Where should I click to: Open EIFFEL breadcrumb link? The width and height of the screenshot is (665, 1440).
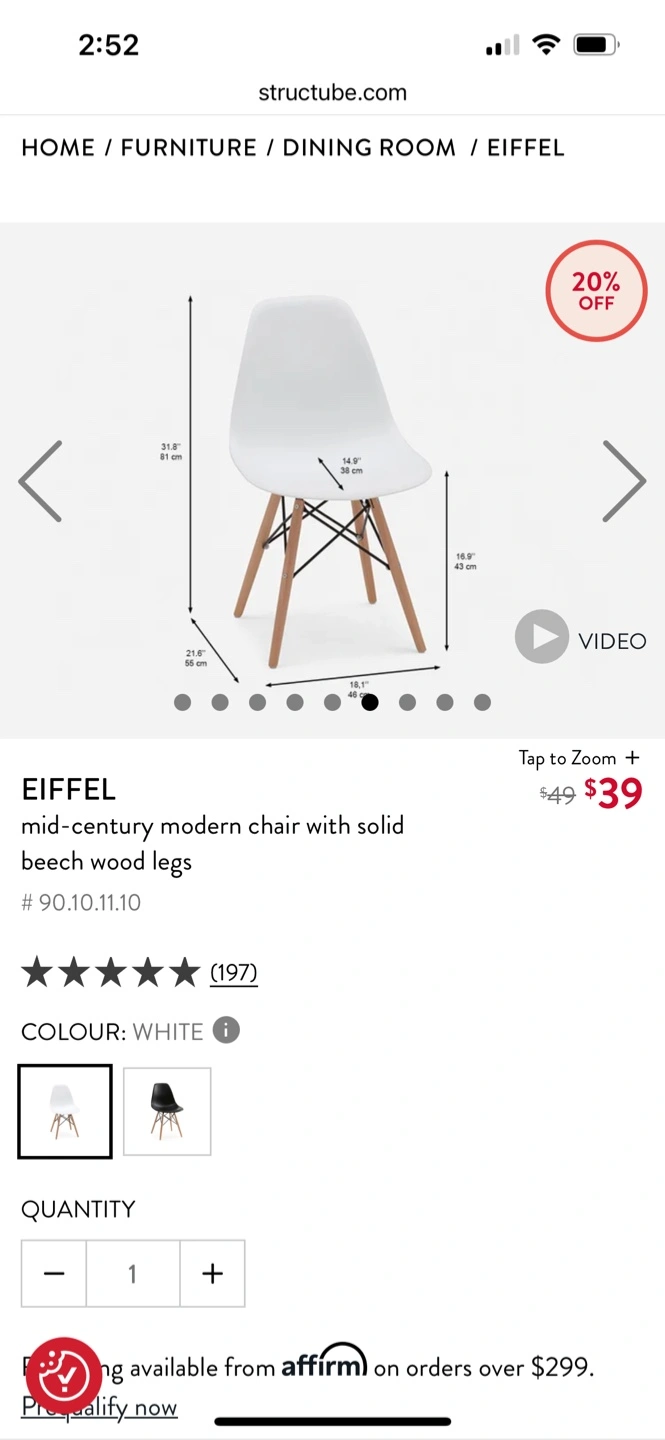[x=526, y=148]
